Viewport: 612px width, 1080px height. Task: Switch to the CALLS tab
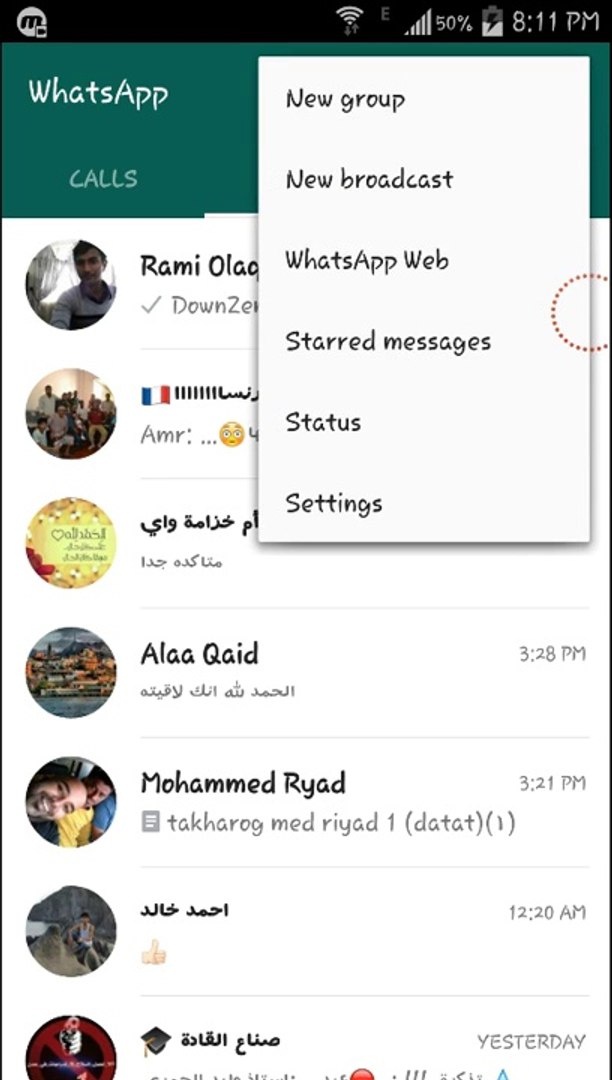(x=103, y=179)
